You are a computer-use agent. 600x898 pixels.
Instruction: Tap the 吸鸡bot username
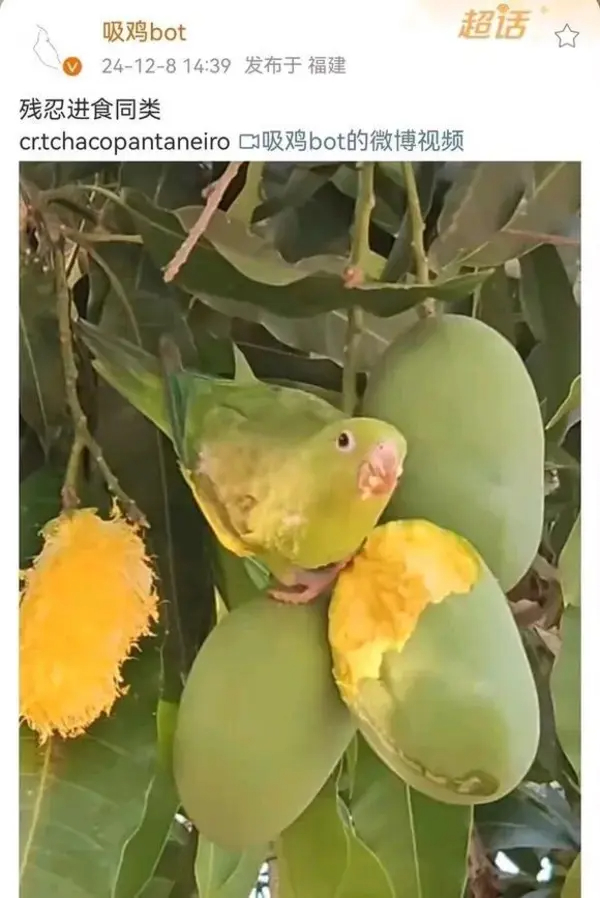click(x=144, y=32)
